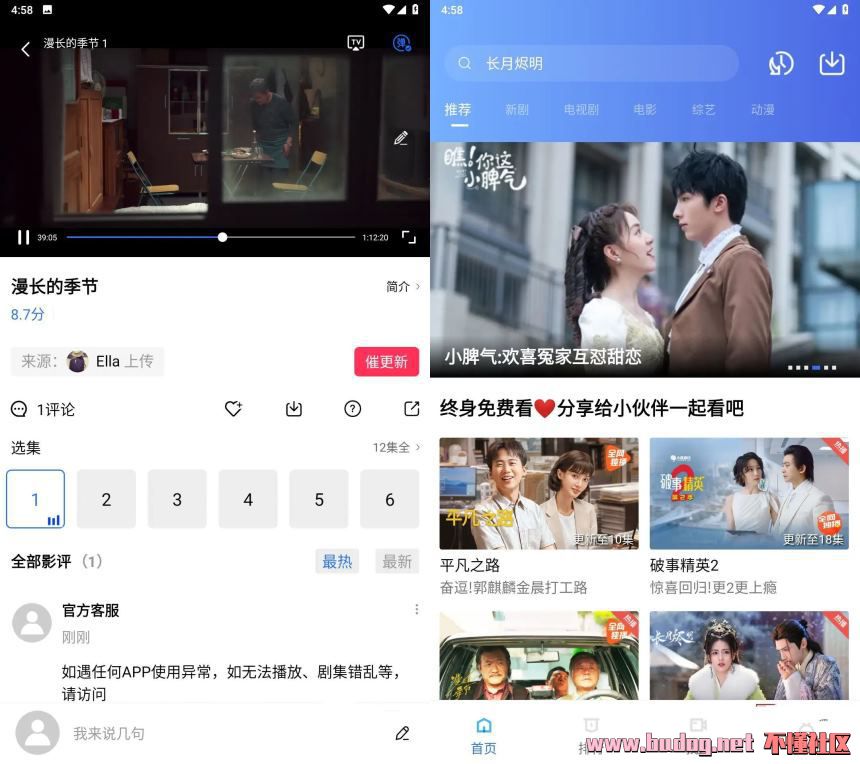Open the 破事精英2 card
This screenshot has height=764, width=860.
point(749,495)
